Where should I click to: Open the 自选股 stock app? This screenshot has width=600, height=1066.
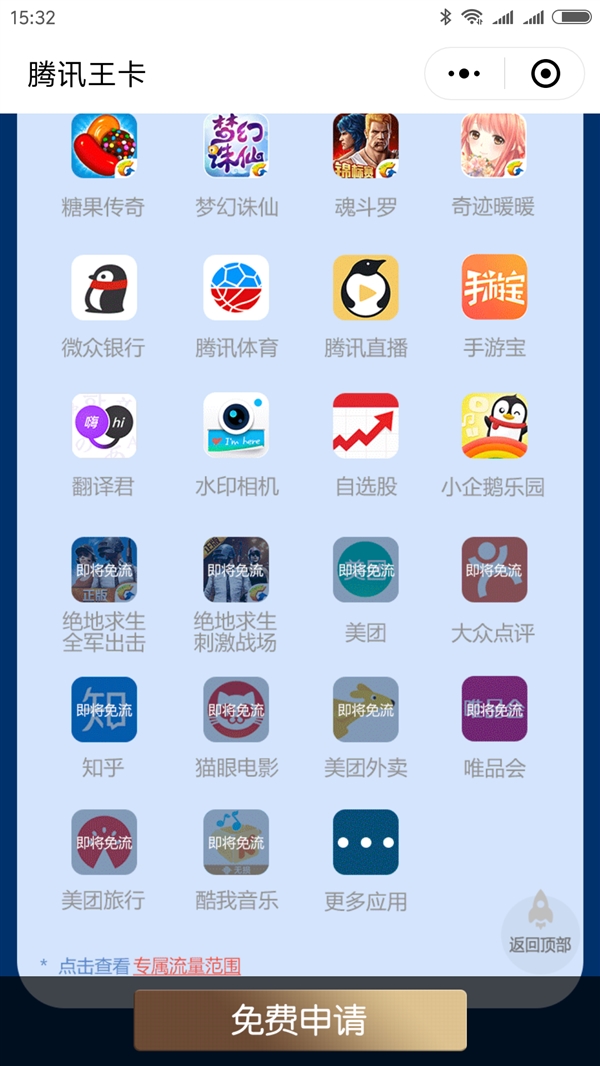click(x=365, y=426)
